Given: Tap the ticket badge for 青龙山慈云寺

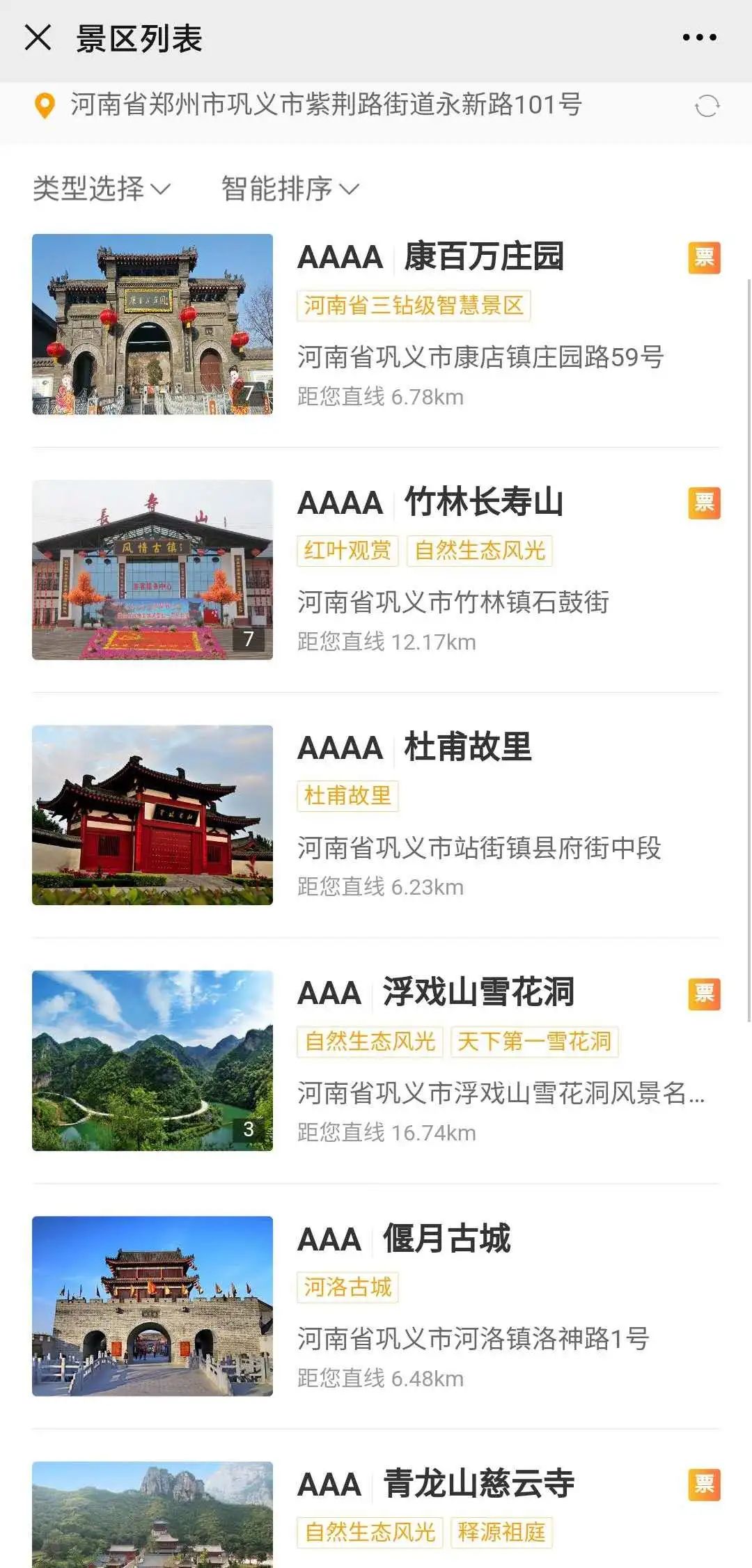Looking at the screenshot, I should [x=704, y=1484].
